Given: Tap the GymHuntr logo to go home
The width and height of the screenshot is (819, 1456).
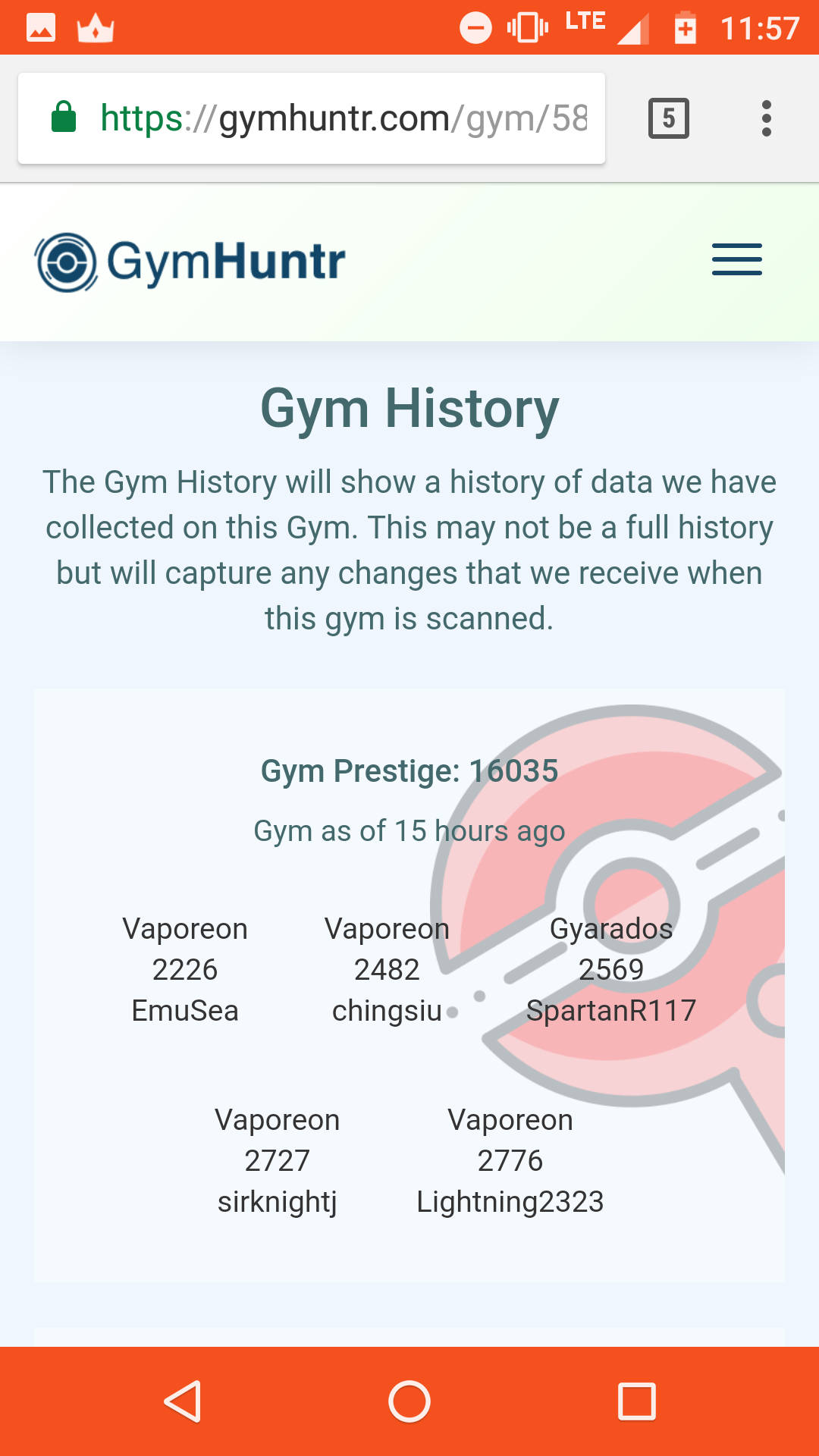Looking at the screenshot, I should pos(190,262).
